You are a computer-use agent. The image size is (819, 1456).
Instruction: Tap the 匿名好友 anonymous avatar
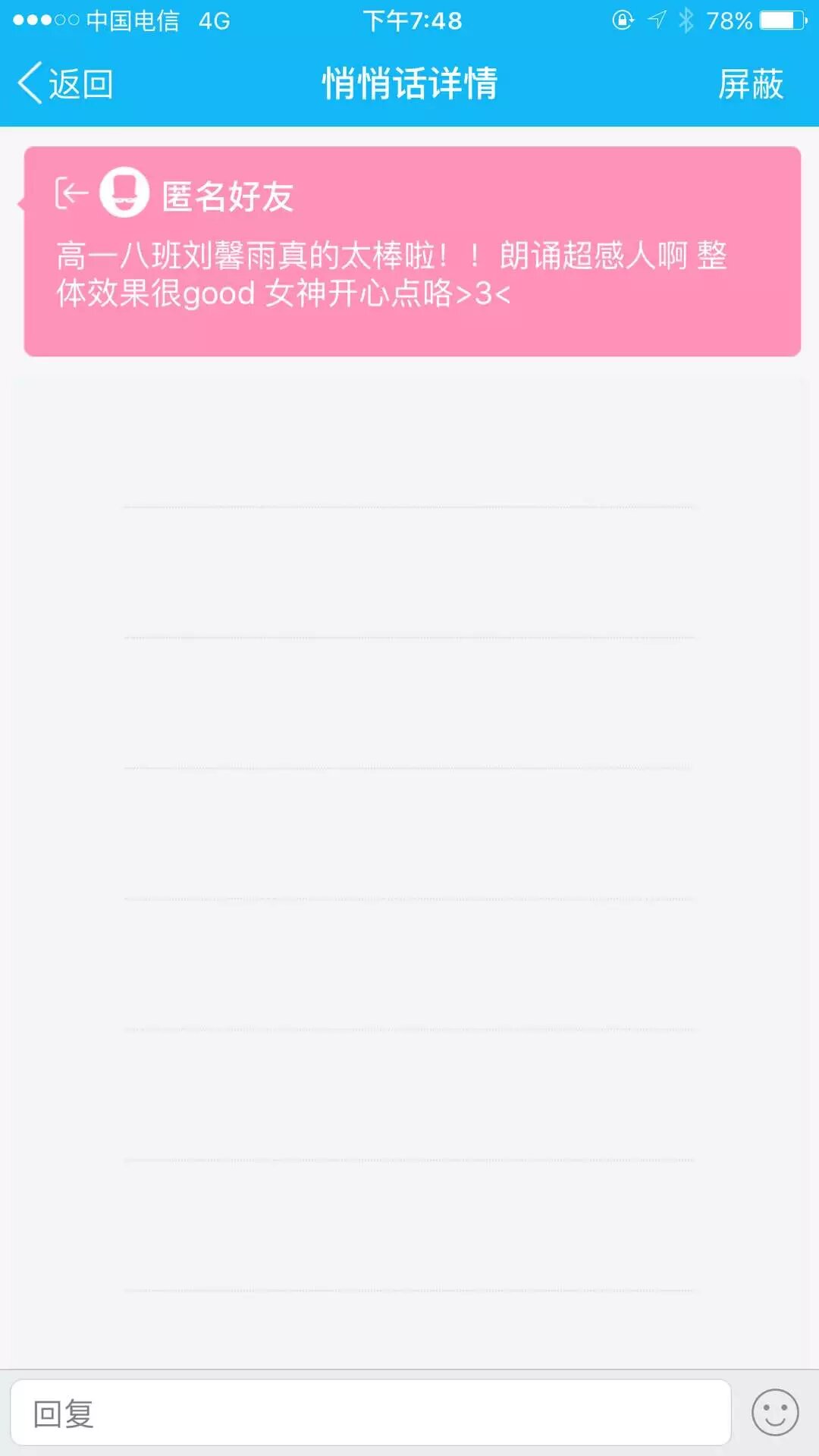click(x=124, y=193)
